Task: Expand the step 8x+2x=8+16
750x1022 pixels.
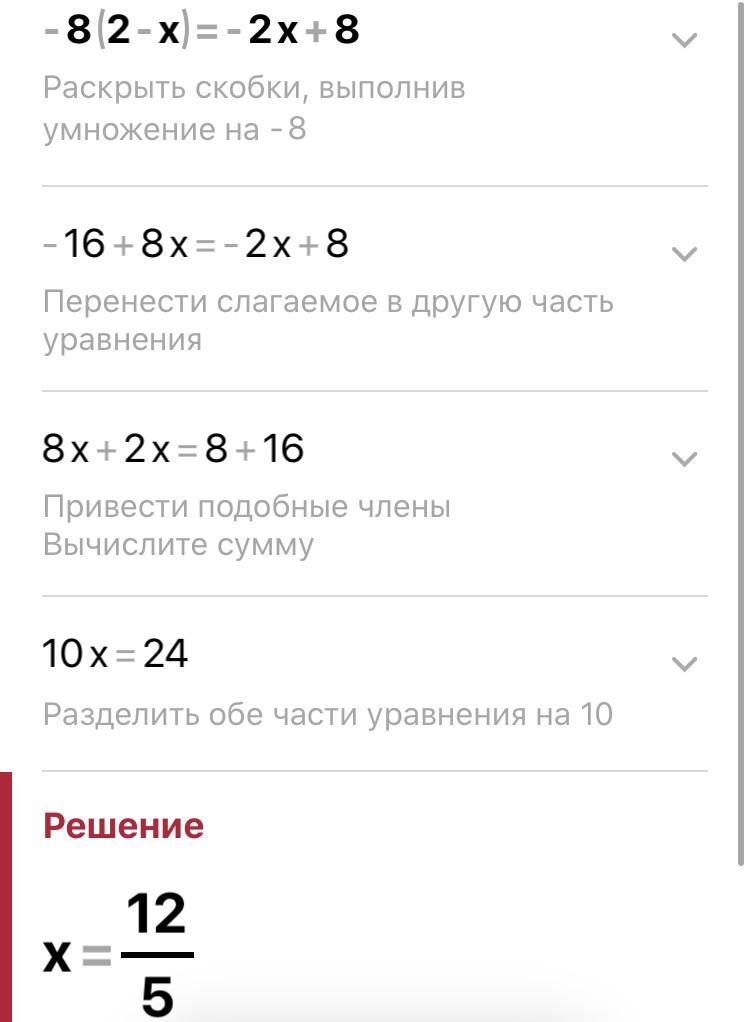Action: coord(684,459)
